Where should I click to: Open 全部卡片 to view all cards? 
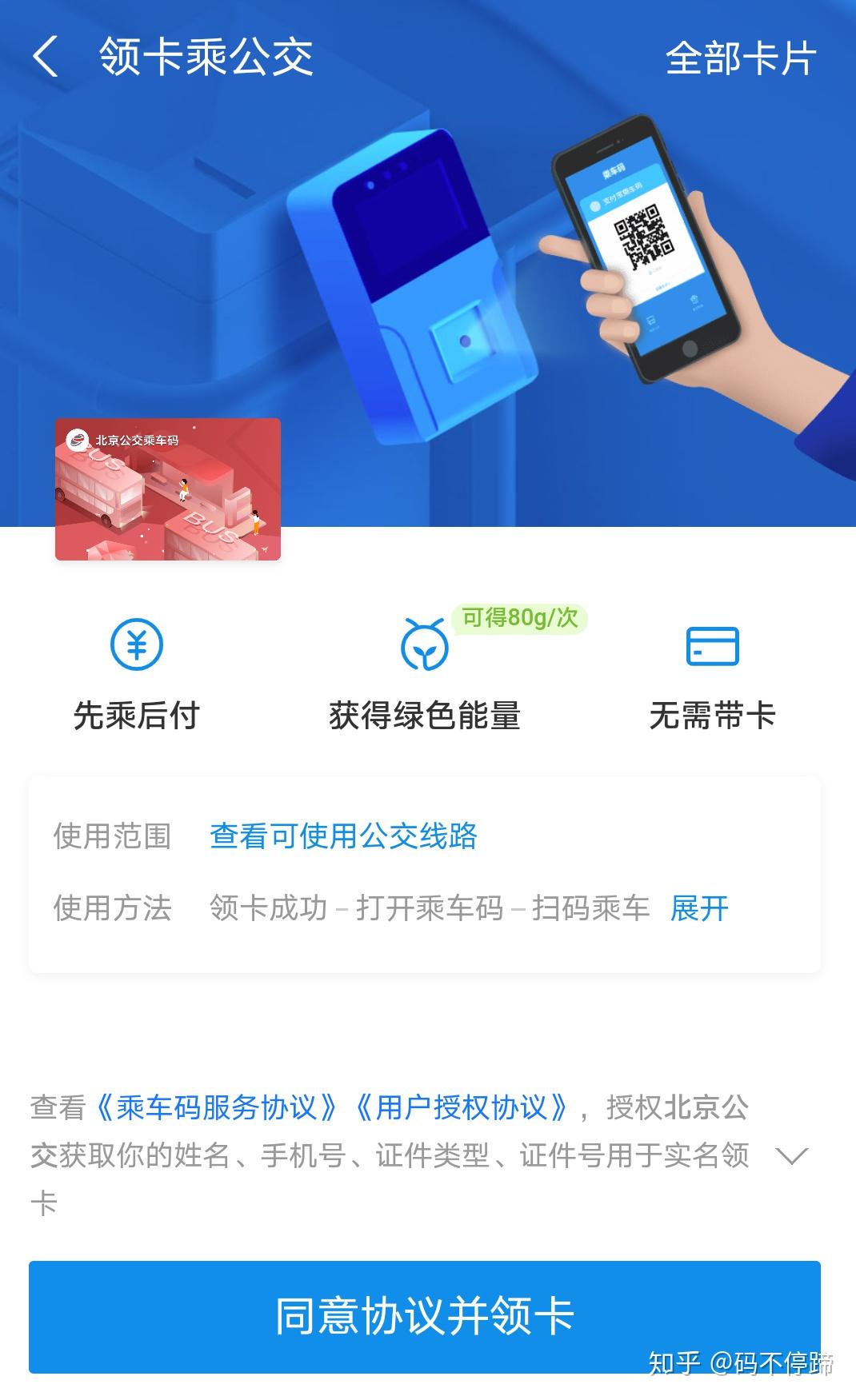(x=740, y=58)
